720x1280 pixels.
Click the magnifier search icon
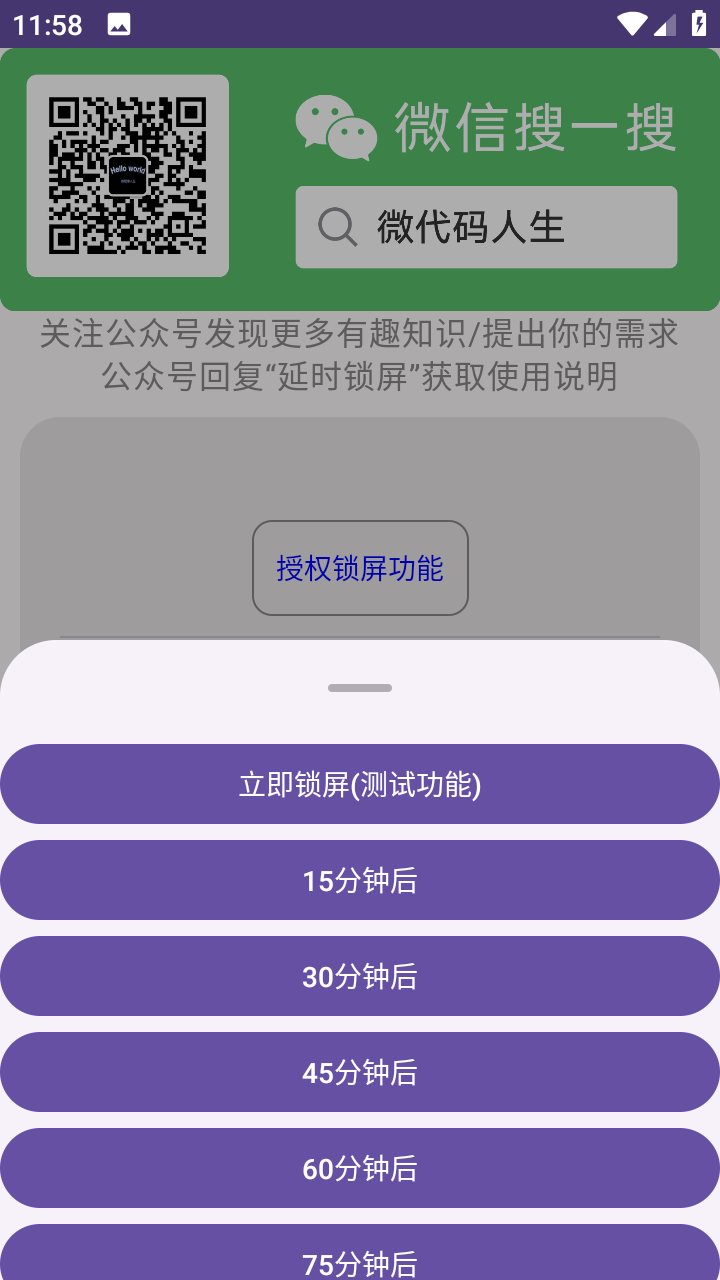point(338,226)
